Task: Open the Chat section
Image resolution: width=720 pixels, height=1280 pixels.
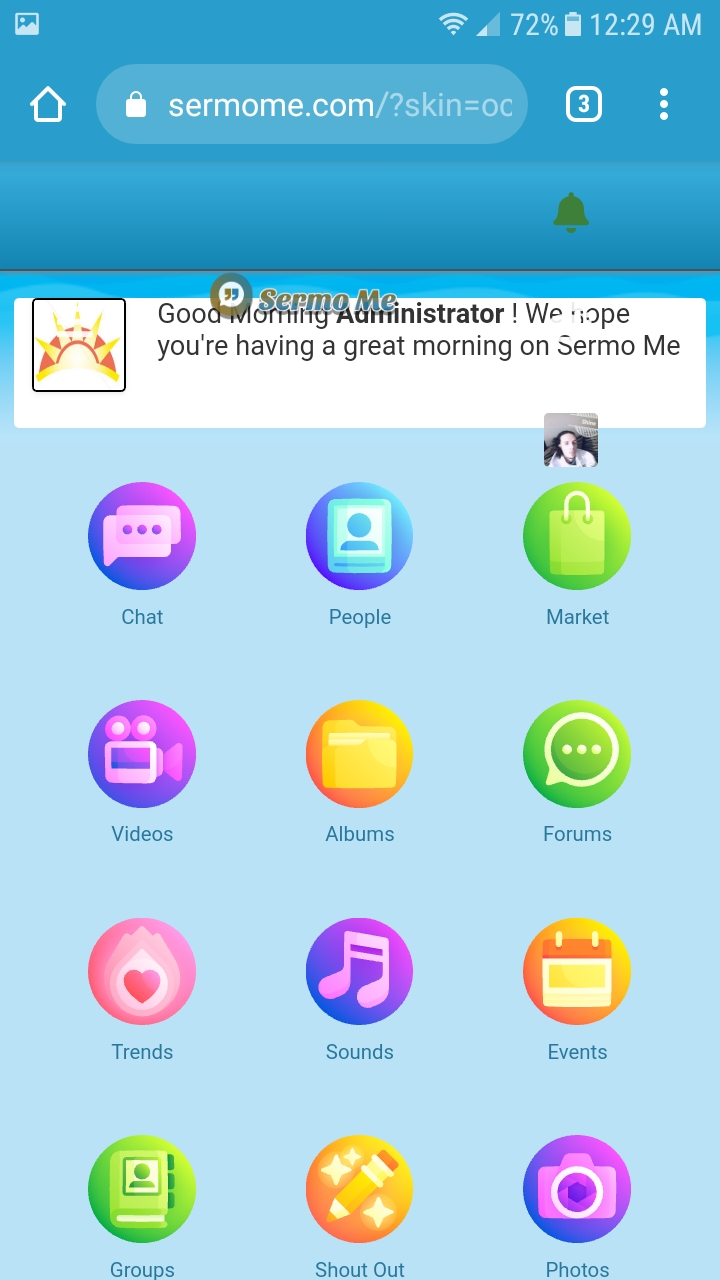Action: pyautogui.click(x=142, y=555)
